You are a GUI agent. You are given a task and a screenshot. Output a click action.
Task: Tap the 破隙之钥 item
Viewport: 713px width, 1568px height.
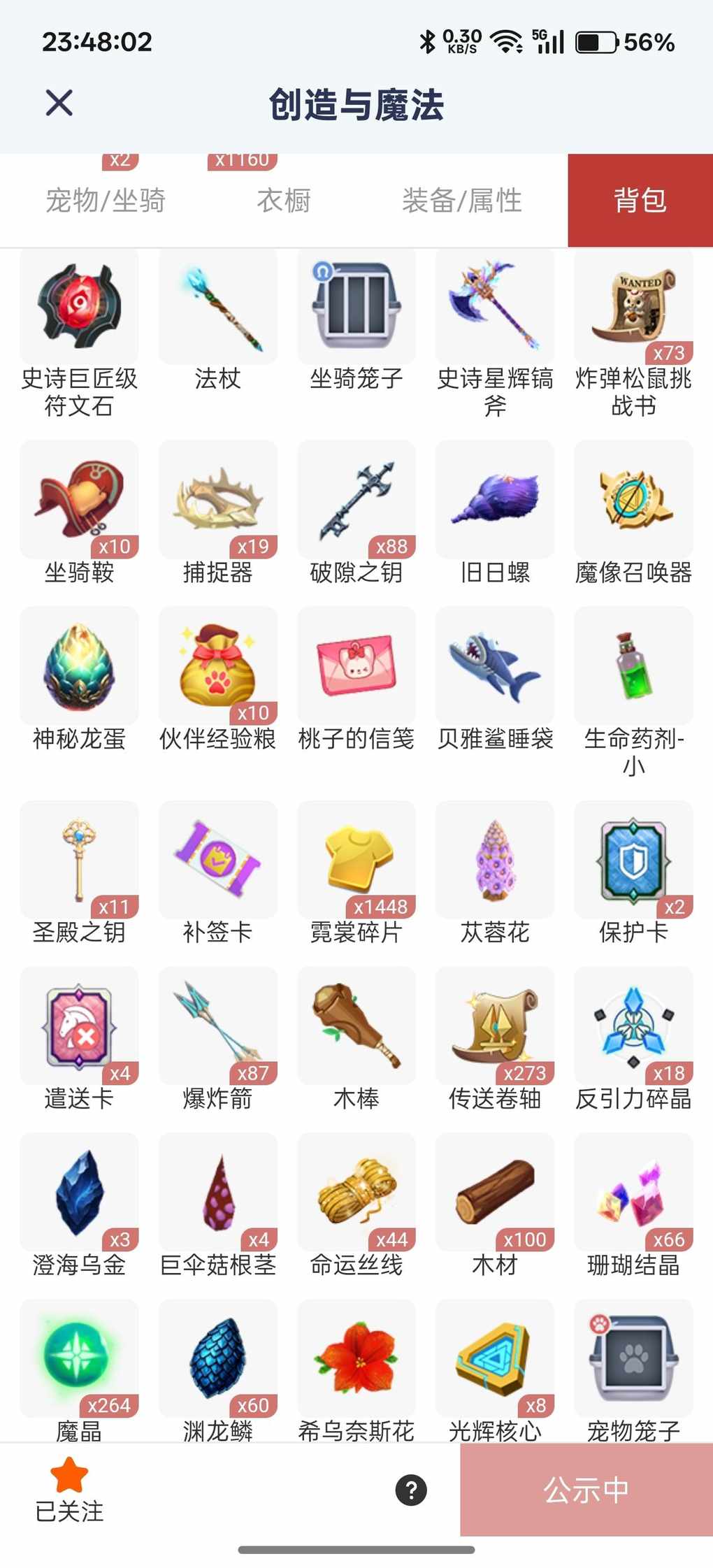[x=356, y=500]
